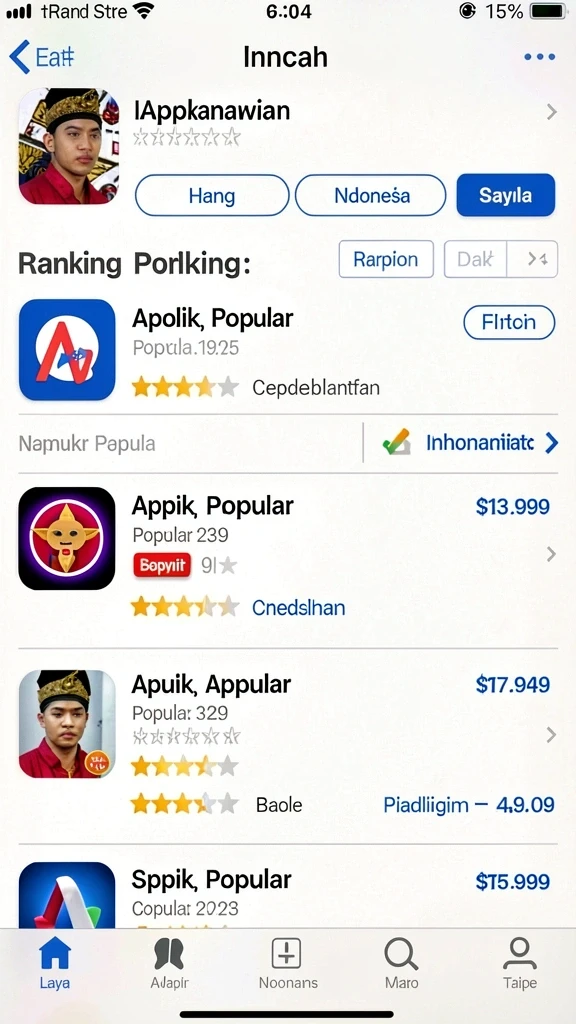The width and height of the screenshot is (576, 1024).
Task: Open the Noonans tab
Action: click(x=287, y=964)
